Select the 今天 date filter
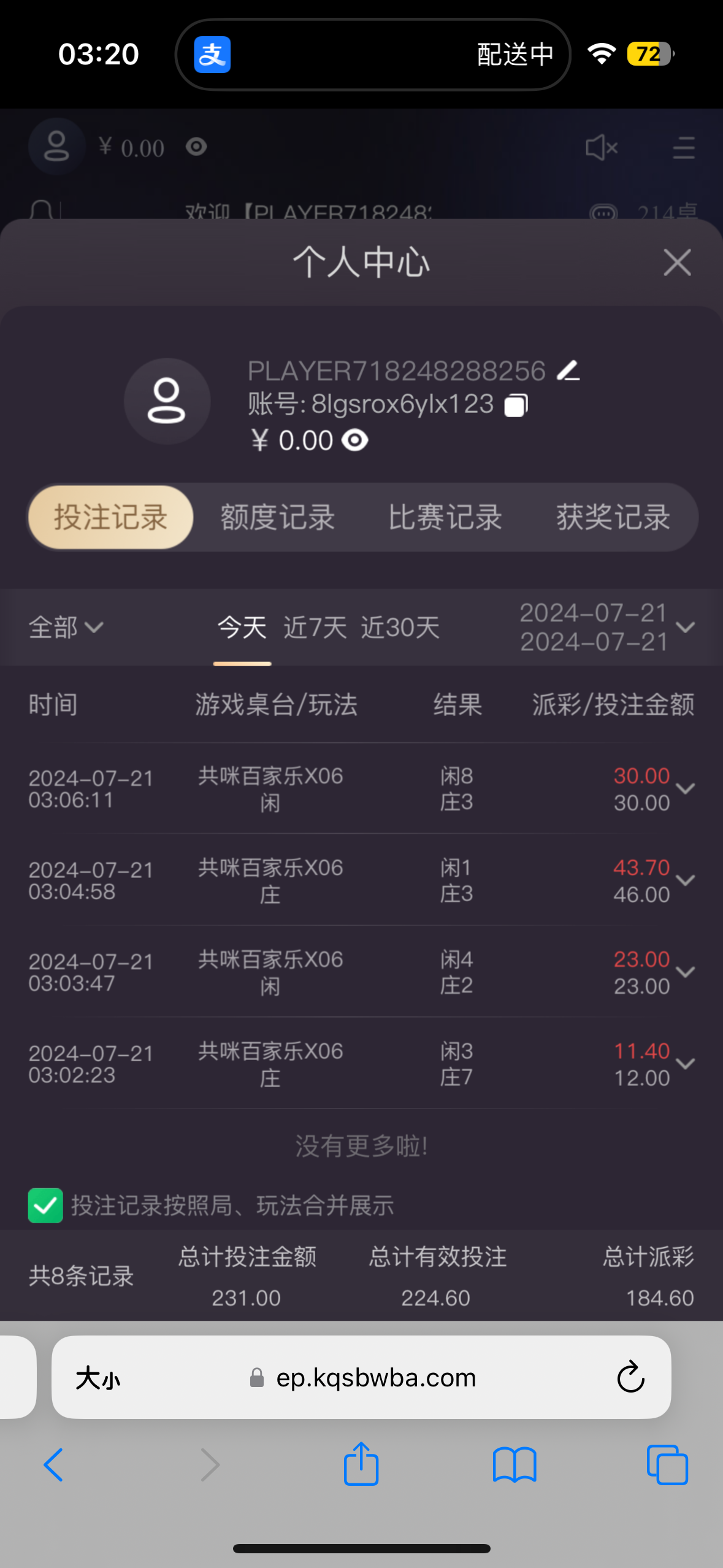 242,628
